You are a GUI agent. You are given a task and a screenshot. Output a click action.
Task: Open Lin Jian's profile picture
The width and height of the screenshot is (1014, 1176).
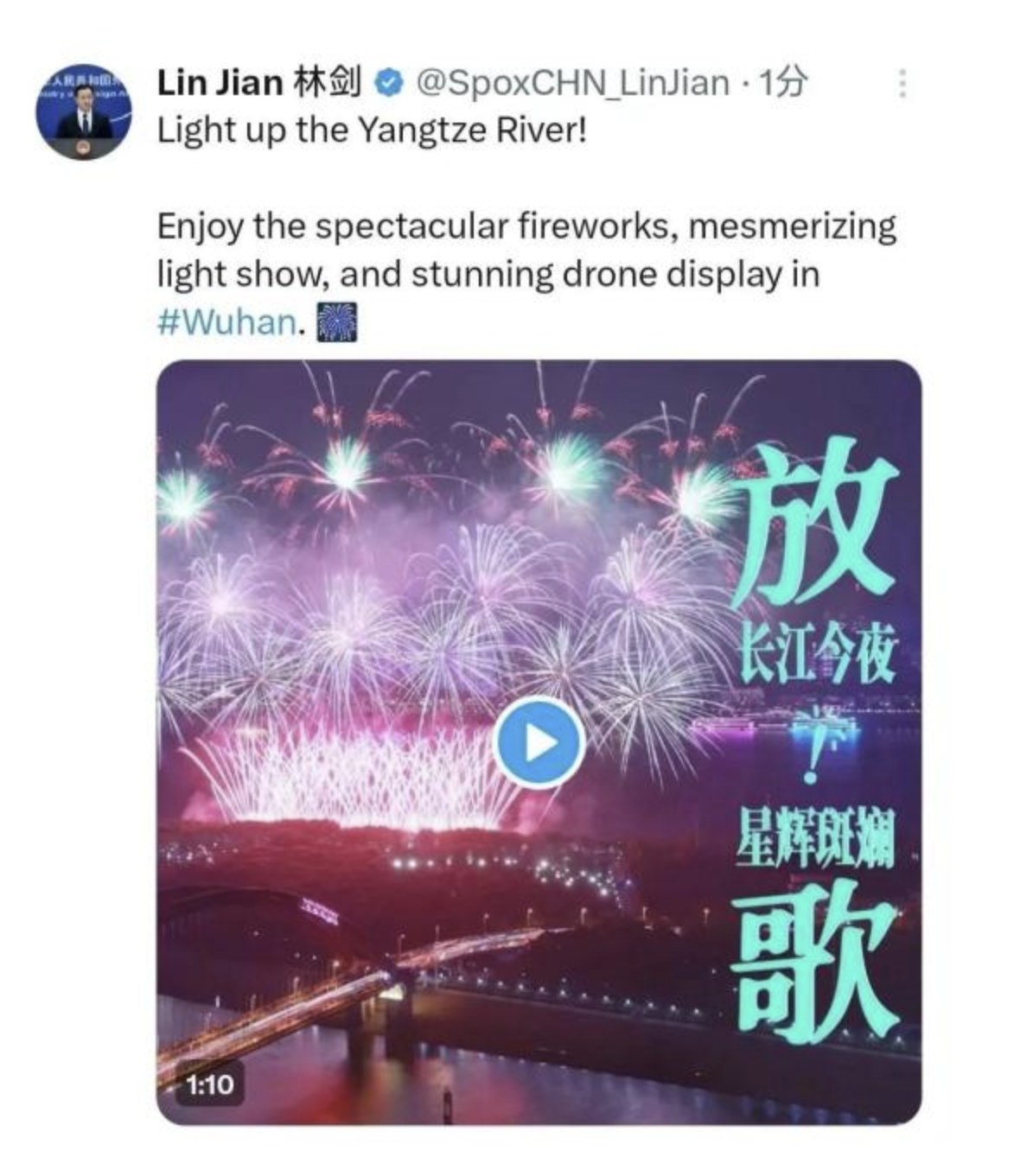(x=84, y=110)
